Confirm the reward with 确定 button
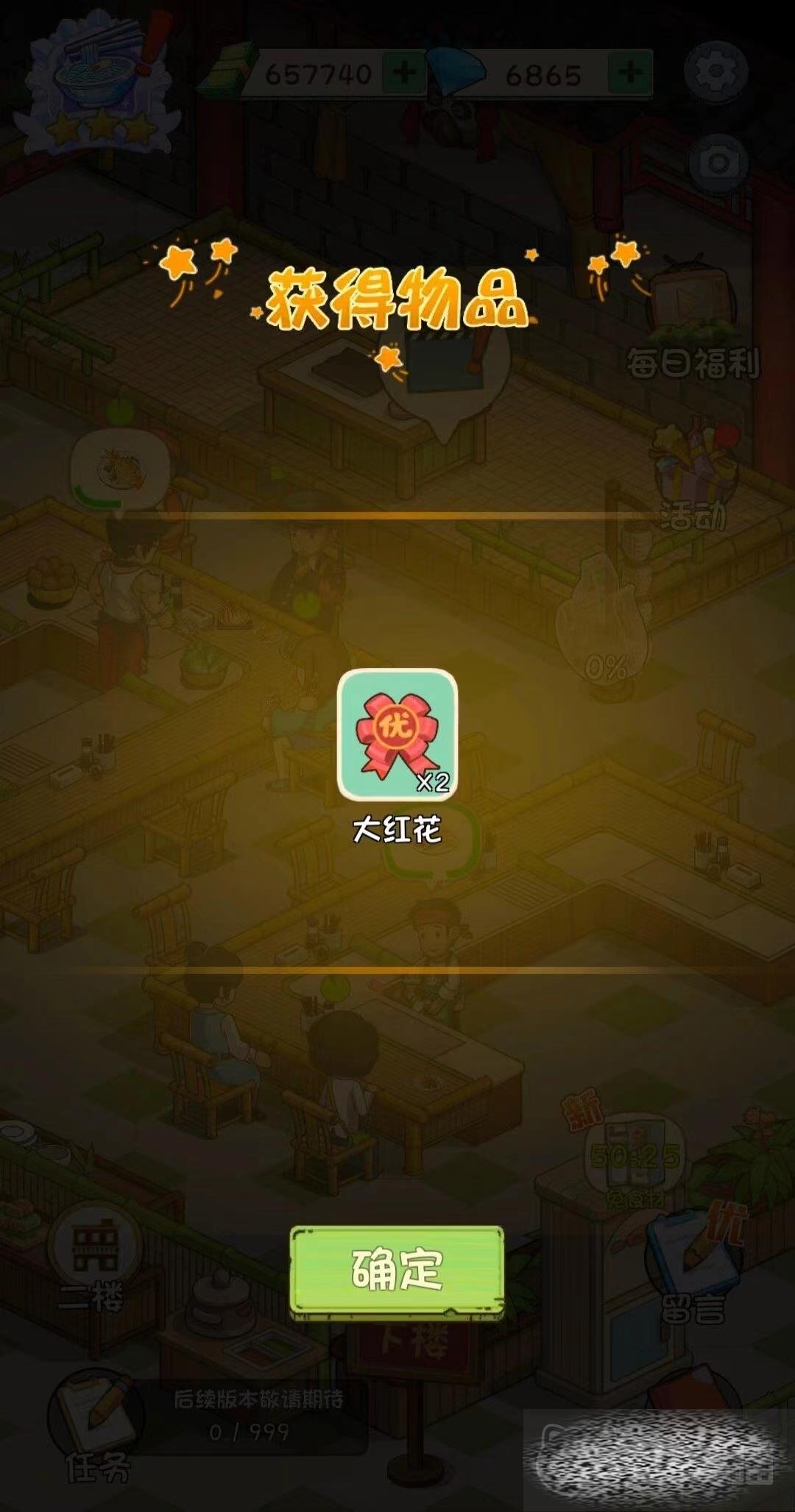 (397, 1269)
